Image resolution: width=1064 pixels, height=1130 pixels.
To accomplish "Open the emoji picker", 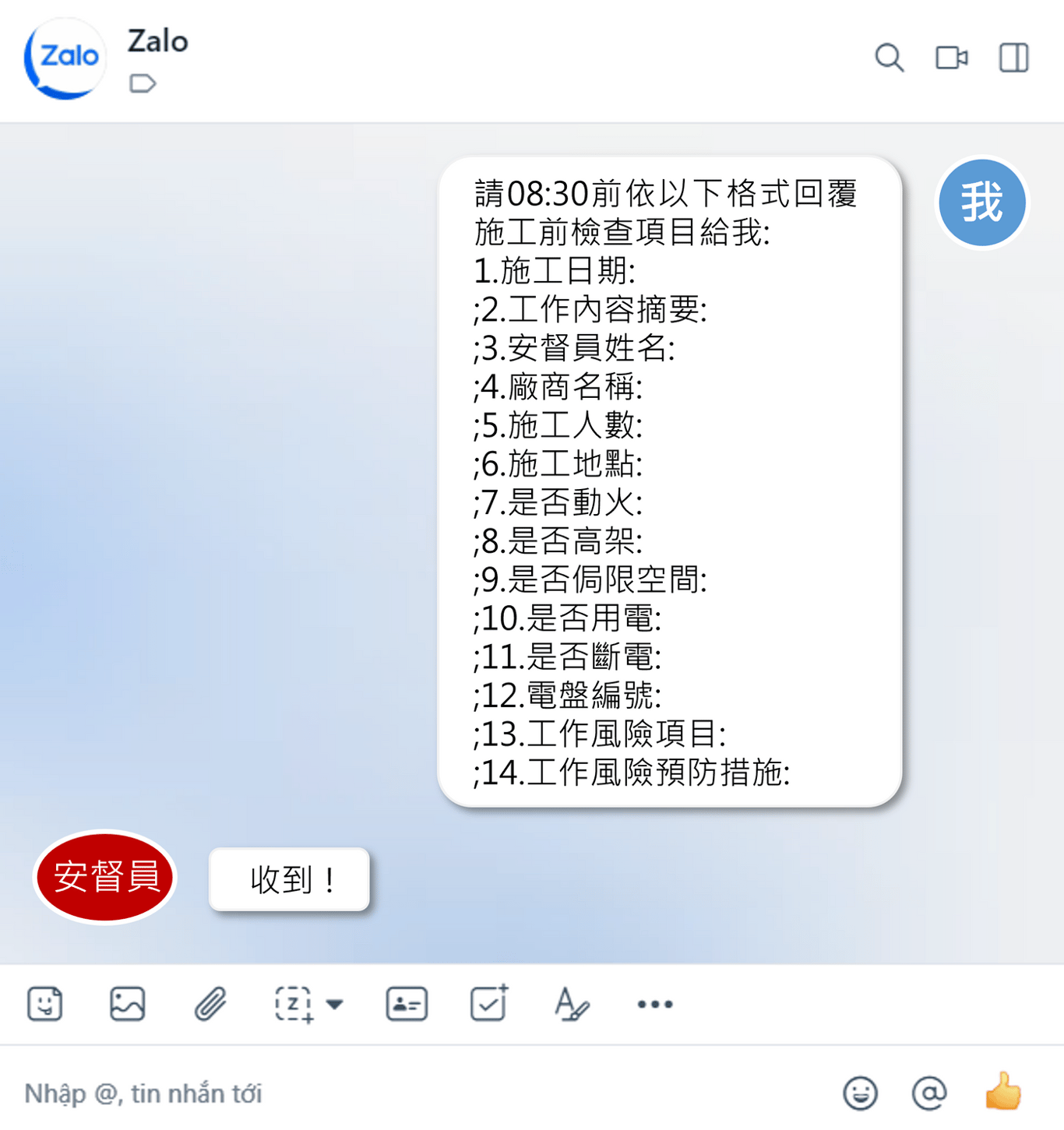I will pos(860,1093).
